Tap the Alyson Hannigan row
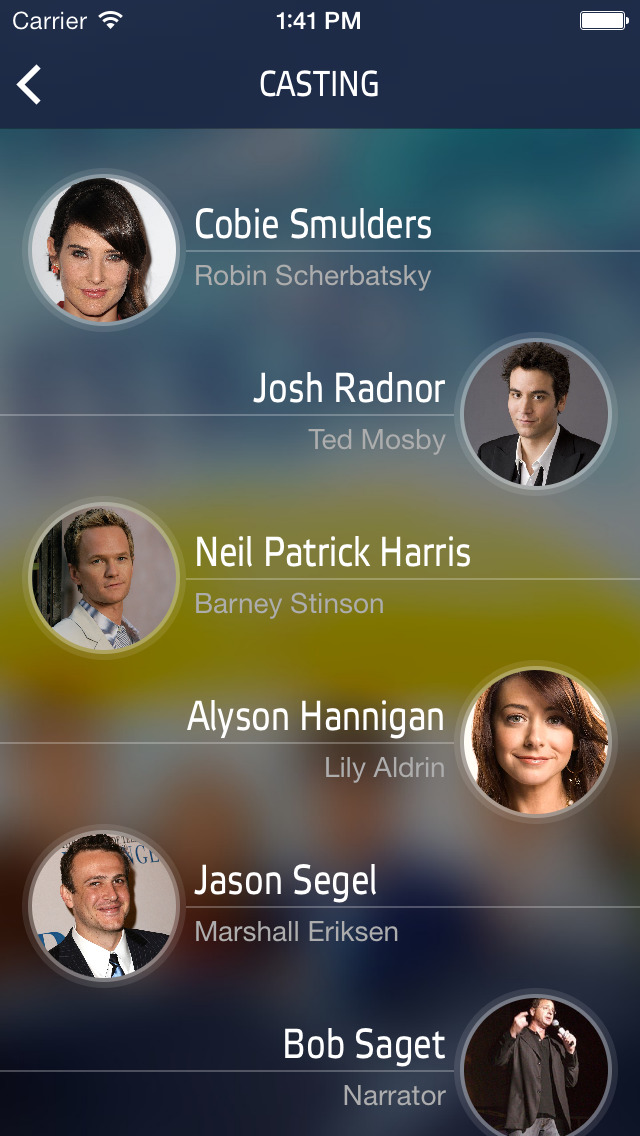Image resolution: width=640 pixels, height=1136 pixels. (x=320, y=741)
